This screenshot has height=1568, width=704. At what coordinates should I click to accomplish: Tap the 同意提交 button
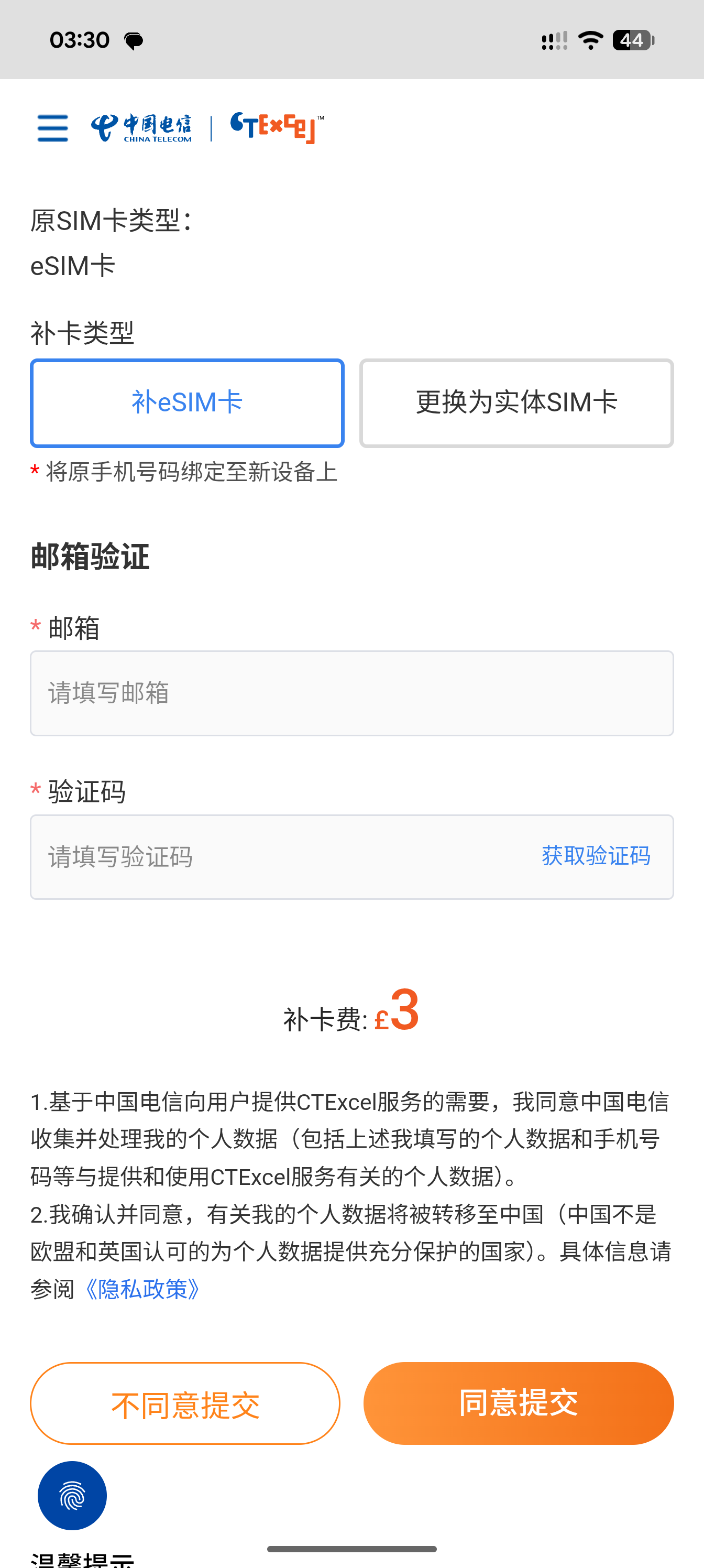(x=519, y=1403)
